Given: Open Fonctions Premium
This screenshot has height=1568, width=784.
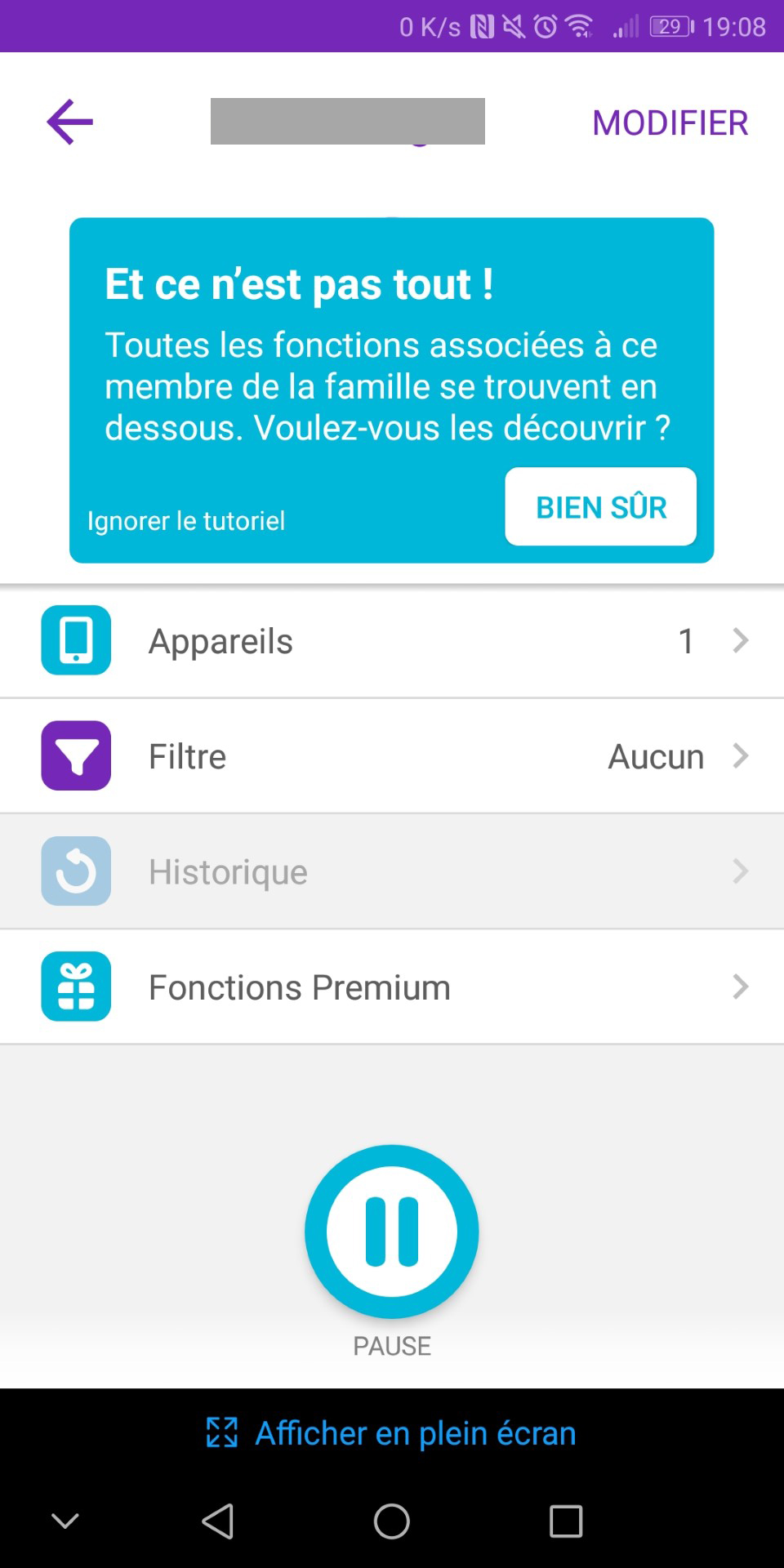Looking at the screenshot, I should (x=392, y=987).
